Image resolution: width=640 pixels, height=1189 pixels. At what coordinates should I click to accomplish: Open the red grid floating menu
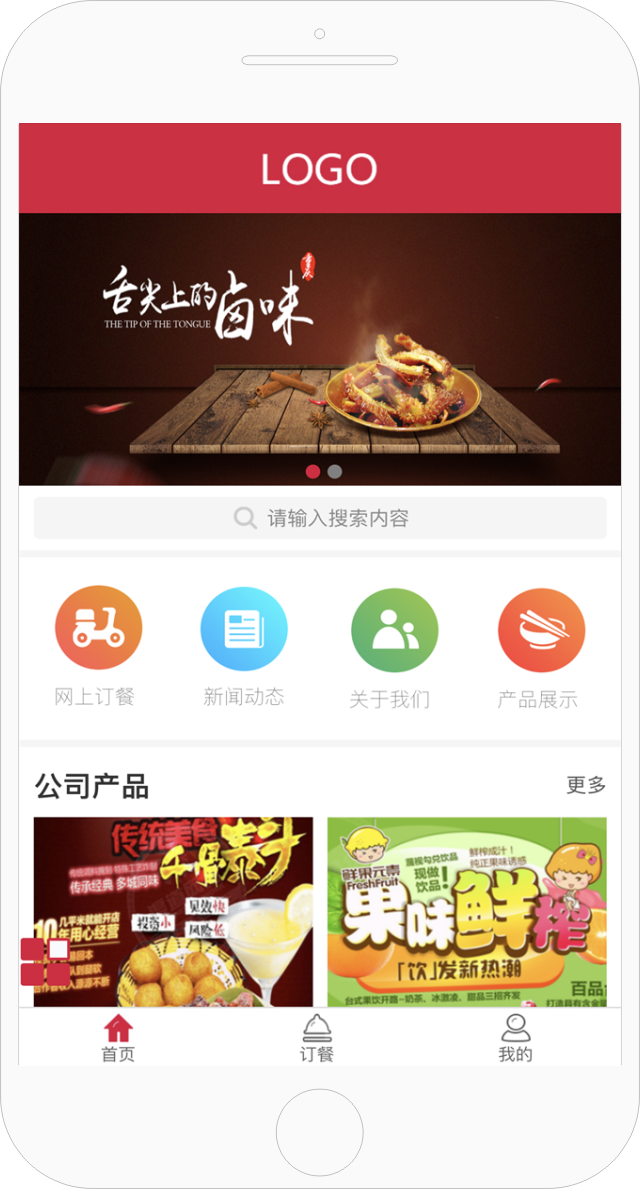click(x=45, y=961)
